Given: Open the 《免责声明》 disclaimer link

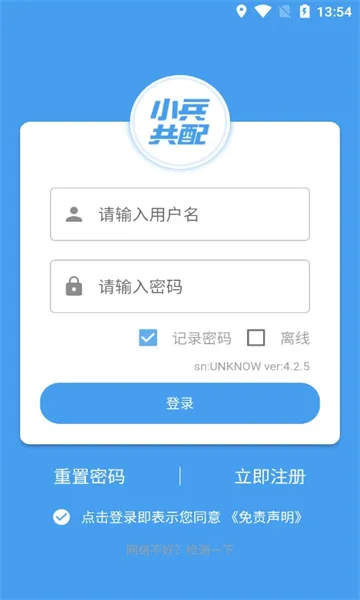Looking at the screenshot, I should click(x=267, y=518).
